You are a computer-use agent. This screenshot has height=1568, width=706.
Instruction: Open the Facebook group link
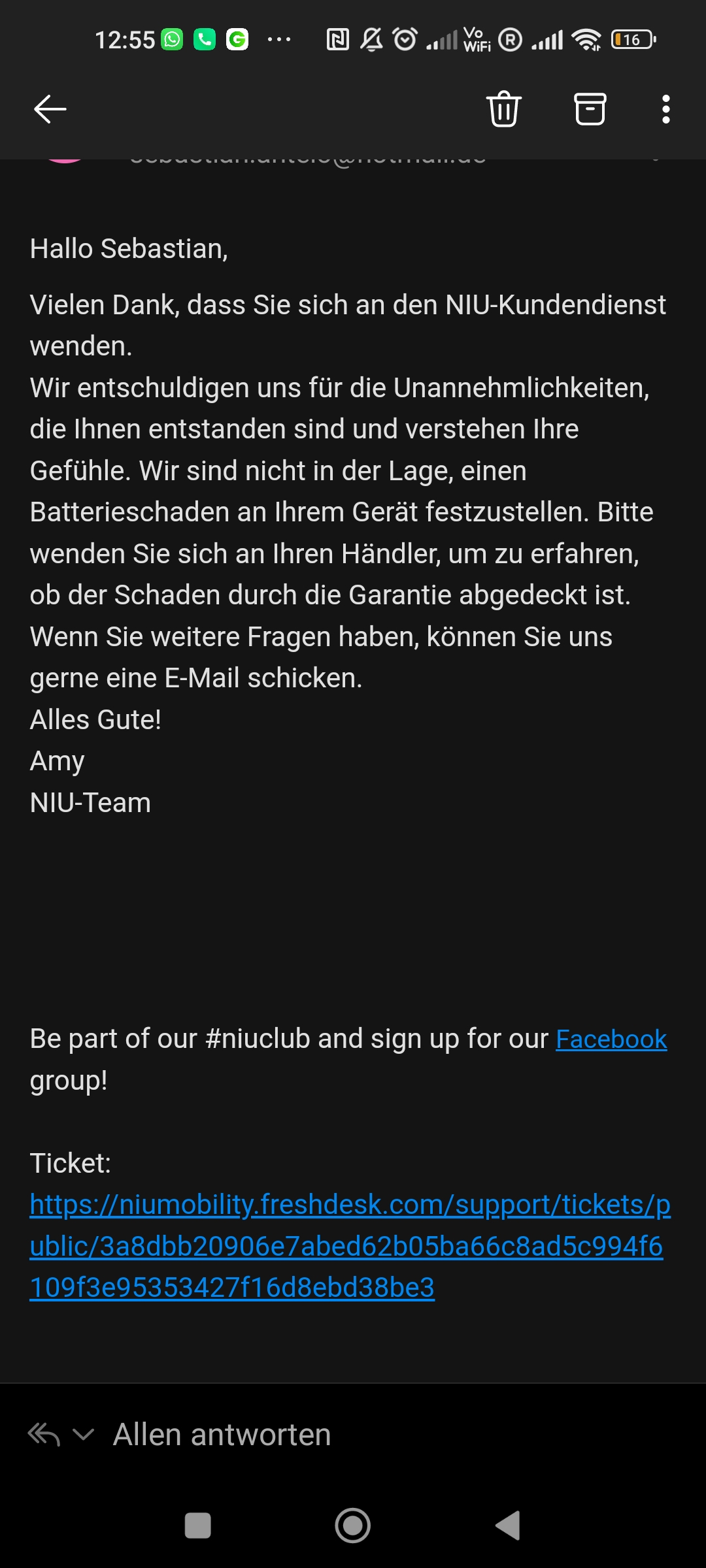click(x=611, y=1039)
